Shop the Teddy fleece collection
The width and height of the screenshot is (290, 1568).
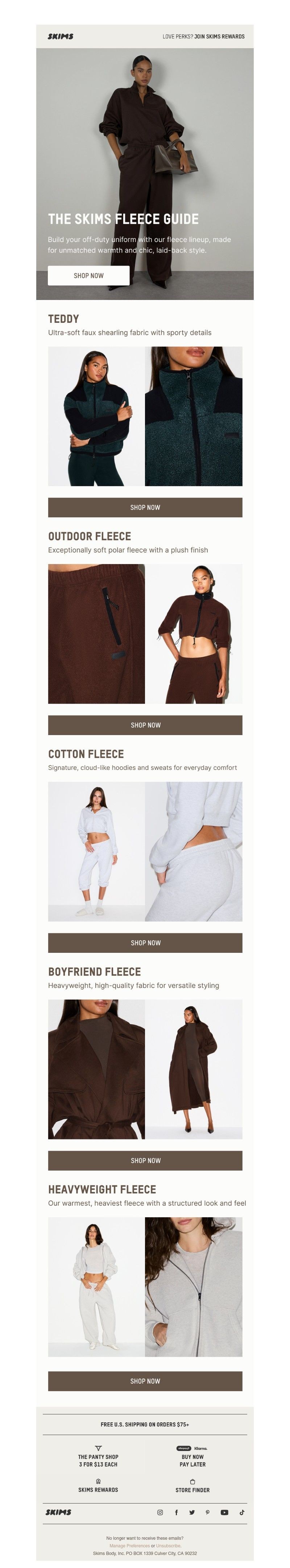click(145, 507)
